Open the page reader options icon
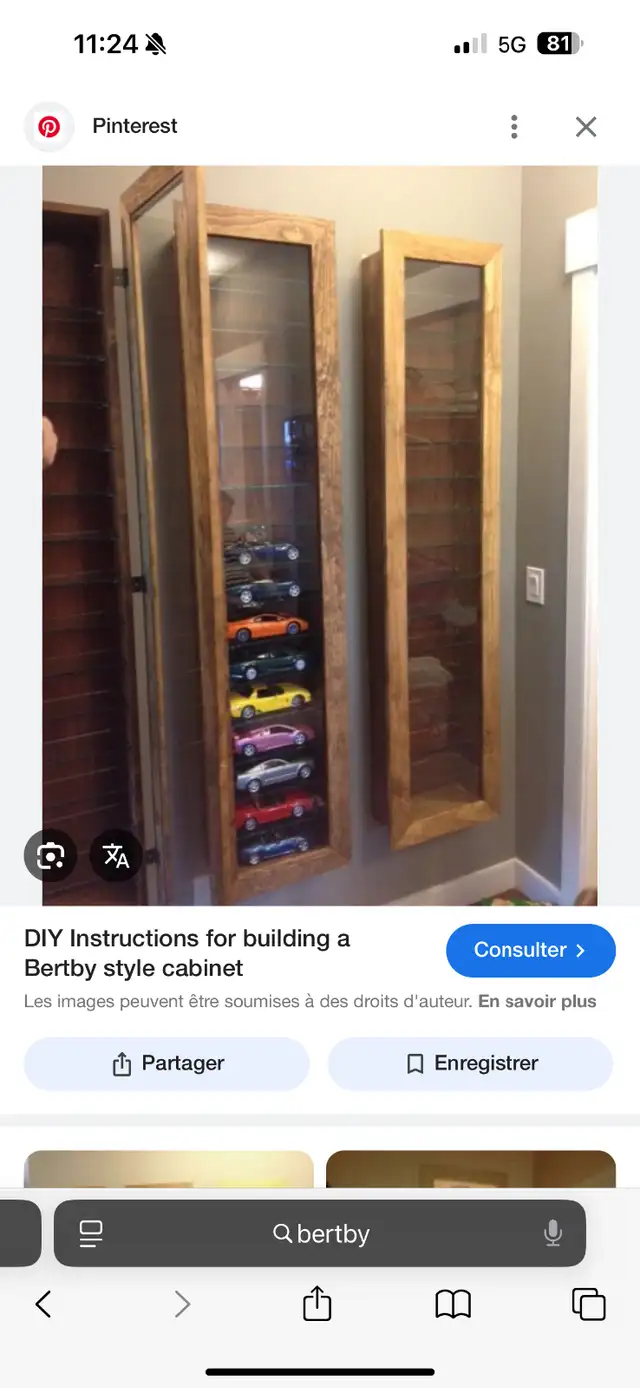Image resolution: width=640 pixels, height=1388 pixels. [x=91, y=1234]
